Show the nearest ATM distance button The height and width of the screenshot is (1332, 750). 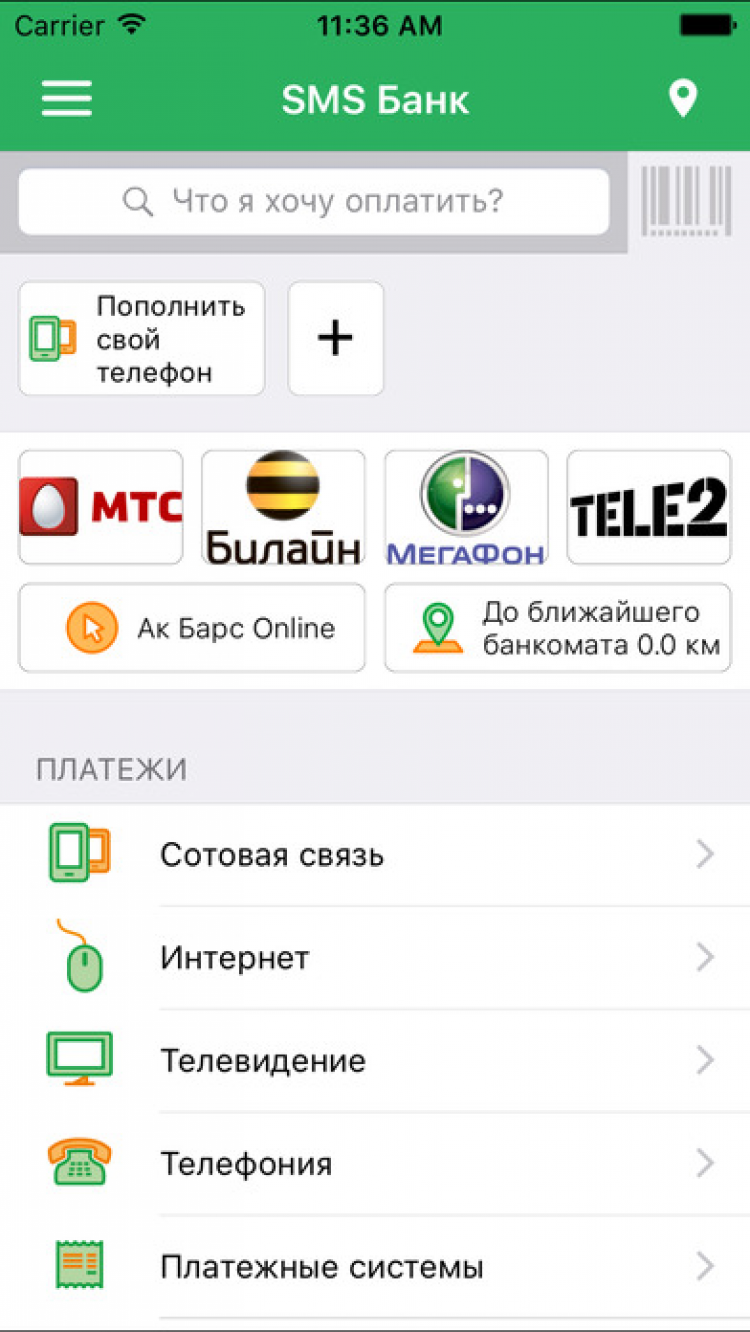pyautogui.click(x=558, y=628)
